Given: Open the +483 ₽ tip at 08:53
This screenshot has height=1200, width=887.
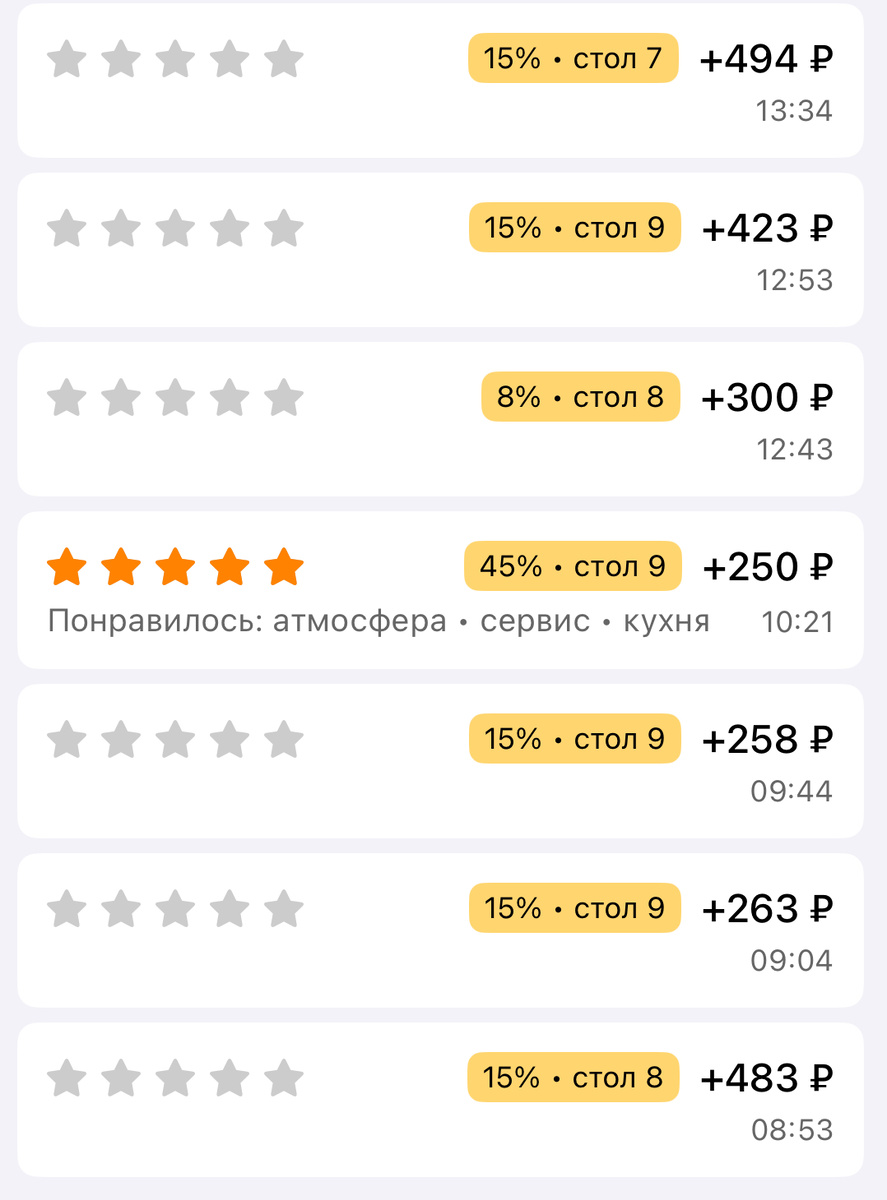Looking at the screenshot, I should click(440, 1099).
